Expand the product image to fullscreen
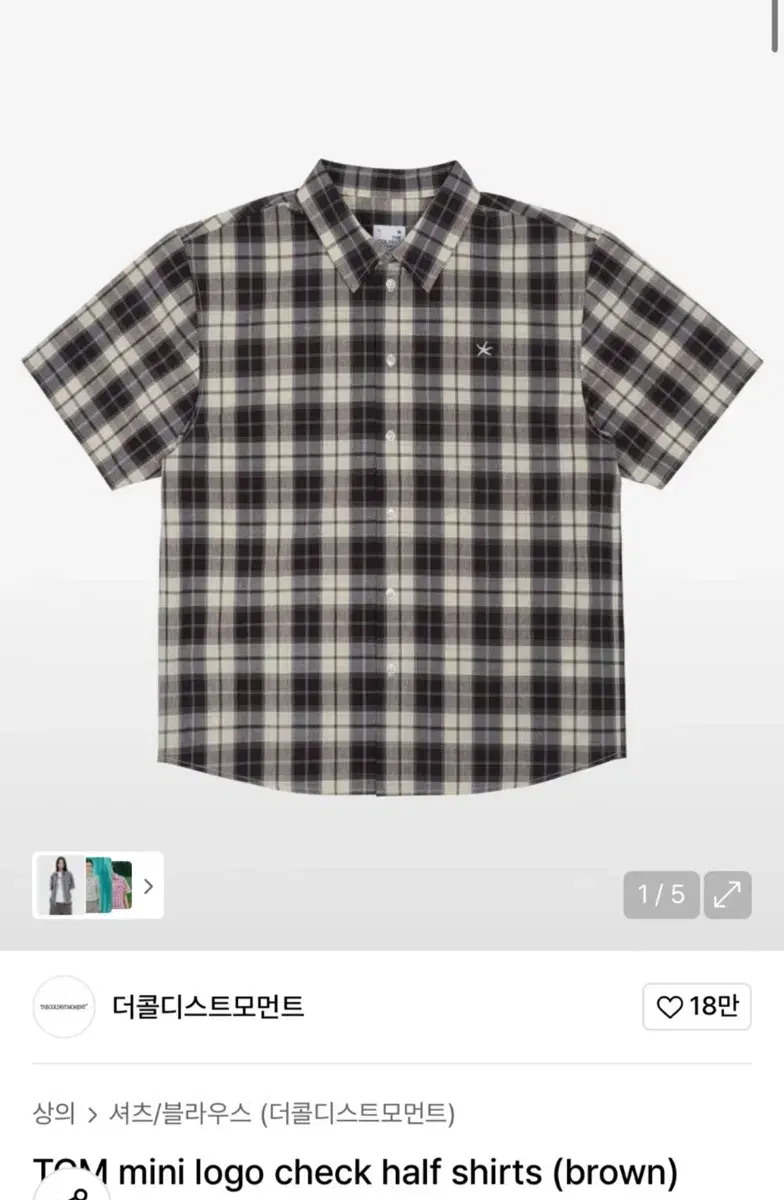The width and height of the screenshot is (784, 1200). tap(727, 894)
